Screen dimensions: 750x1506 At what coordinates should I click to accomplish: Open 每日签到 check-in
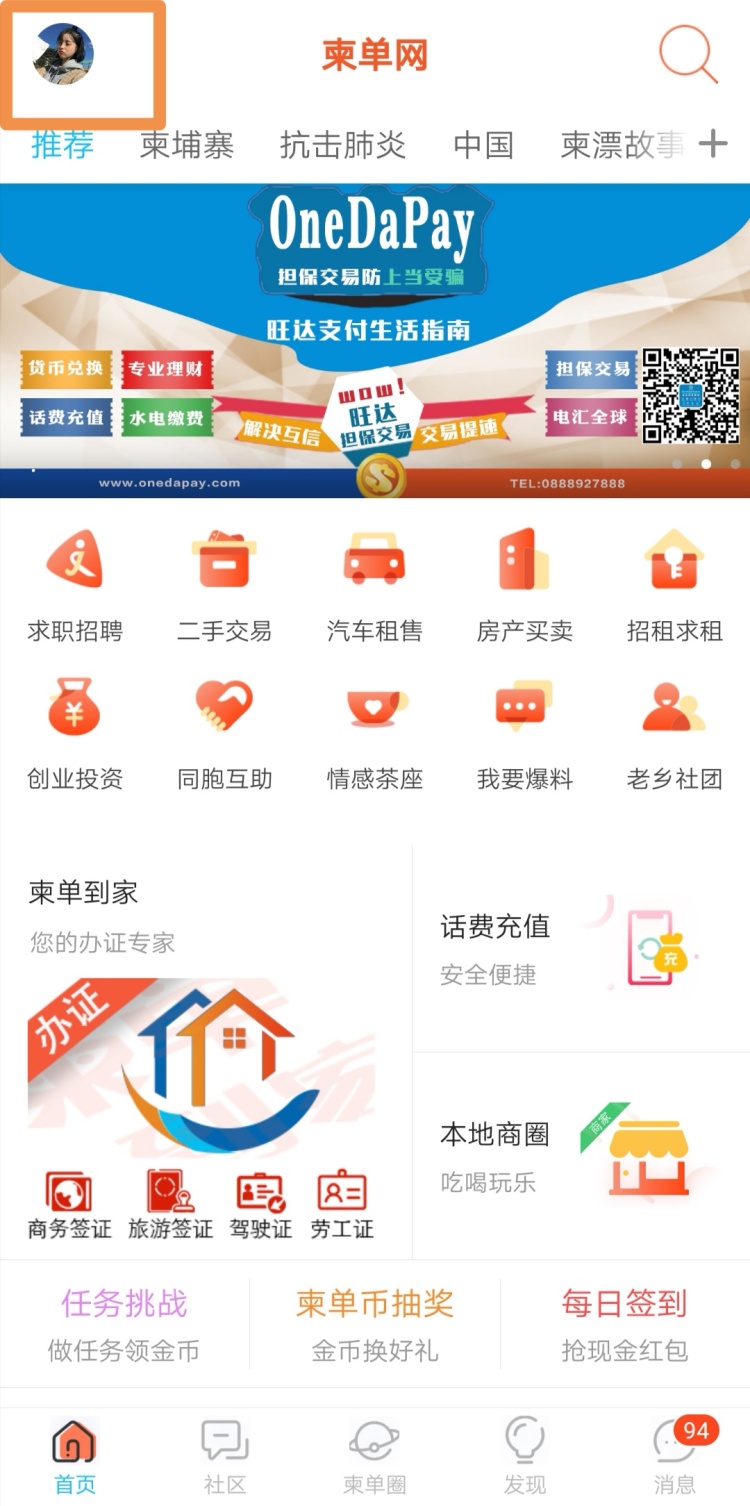click(x=624, y=1323)
